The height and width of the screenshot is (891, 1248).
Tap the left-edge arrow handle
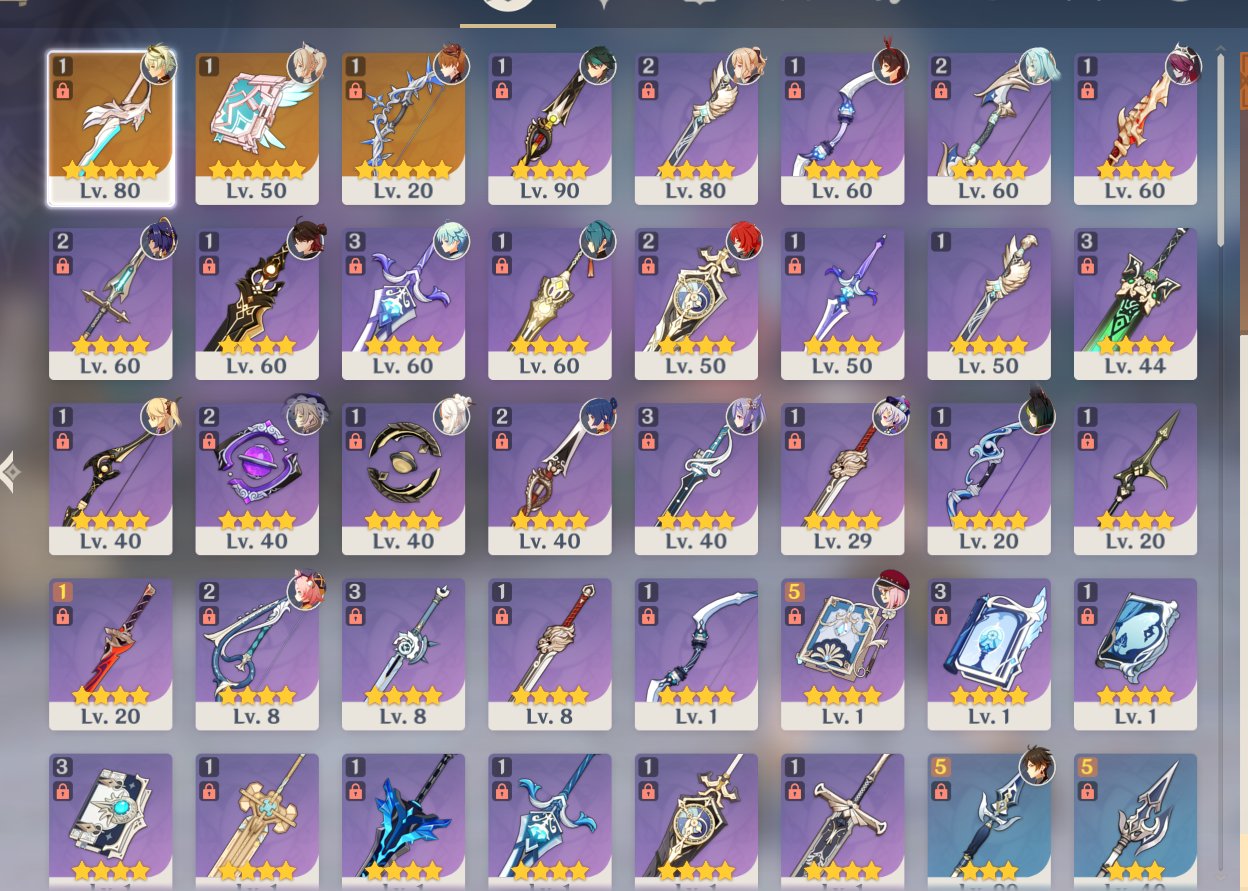tap(10, 471)
